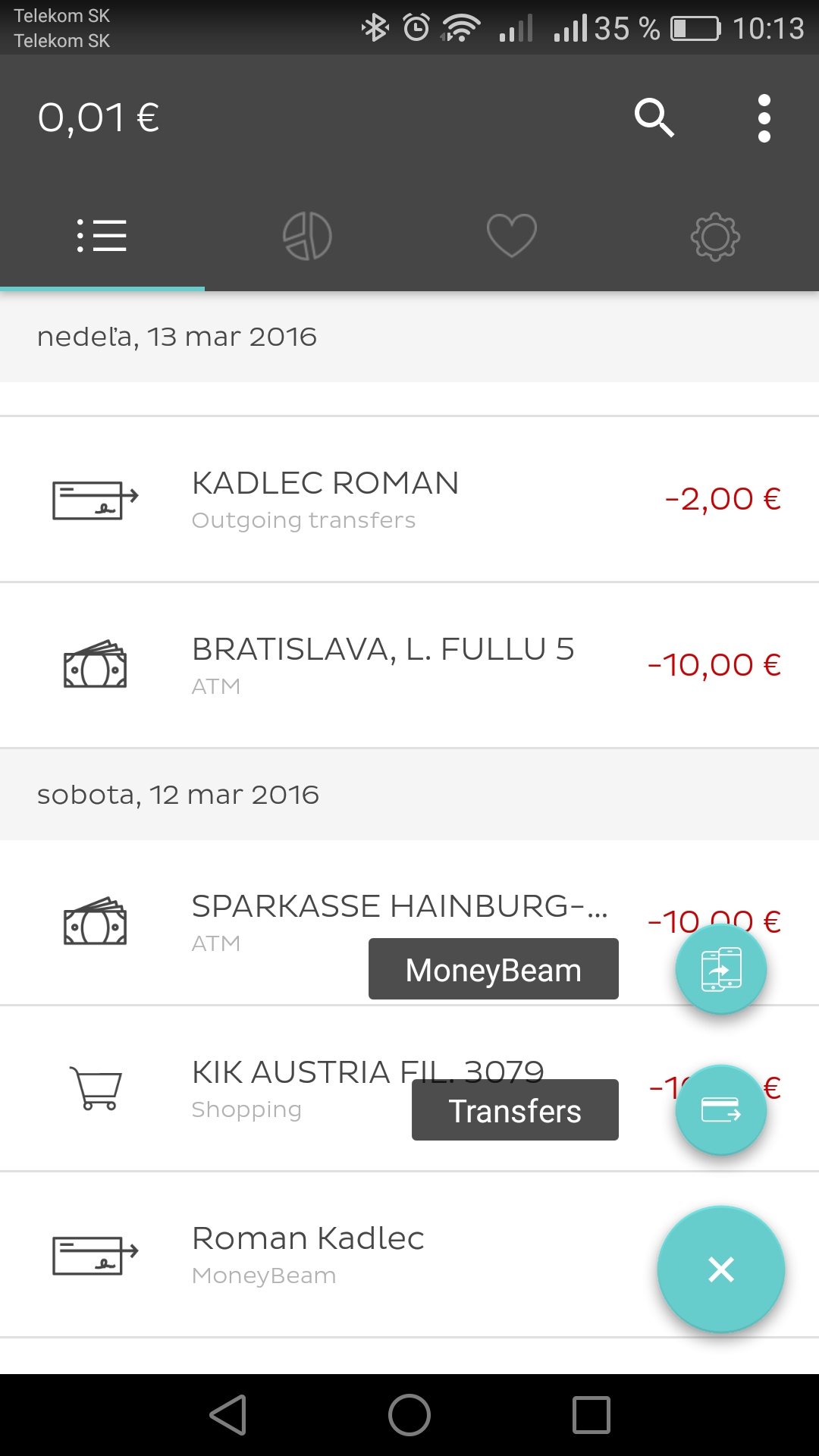This screenshot has width=819, height=1456.
Task: Close the floating action menu
Action: point(720,1269)
